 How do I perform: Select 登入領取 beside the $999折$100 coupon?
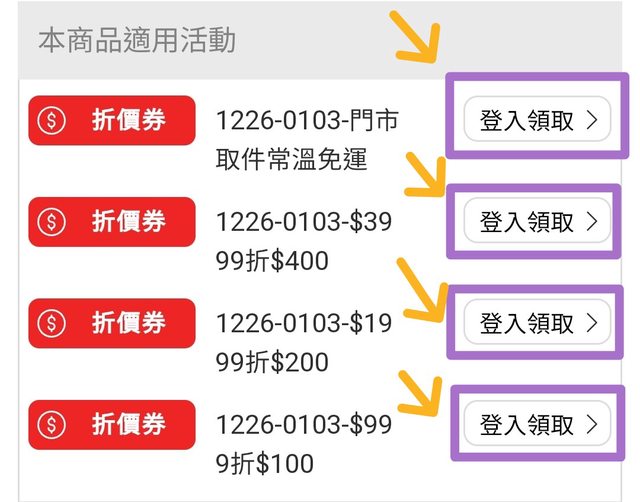(537, 423)
